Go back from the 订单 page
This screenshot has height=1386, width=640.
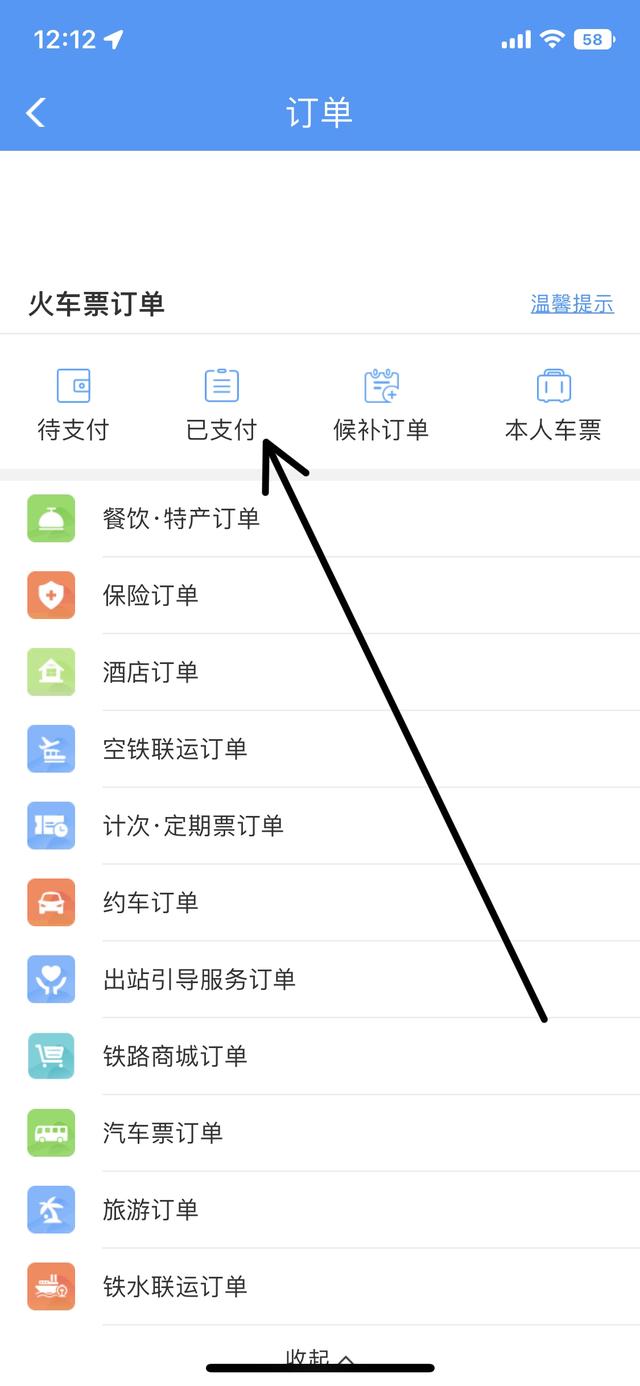[36, 112]
